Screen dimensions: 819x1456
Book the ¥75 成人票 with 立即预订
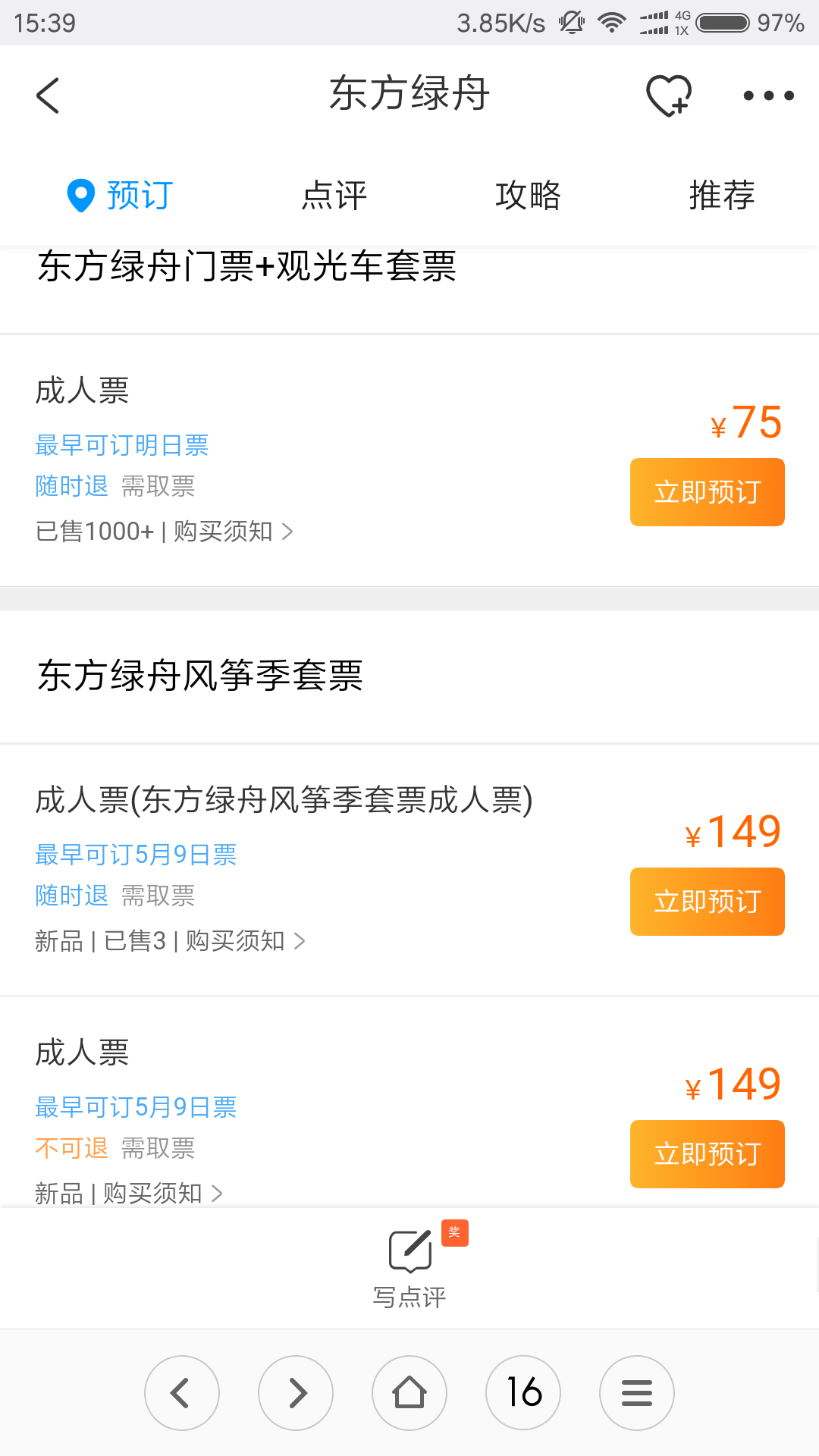pyautogui.click(x=708, y=492)
